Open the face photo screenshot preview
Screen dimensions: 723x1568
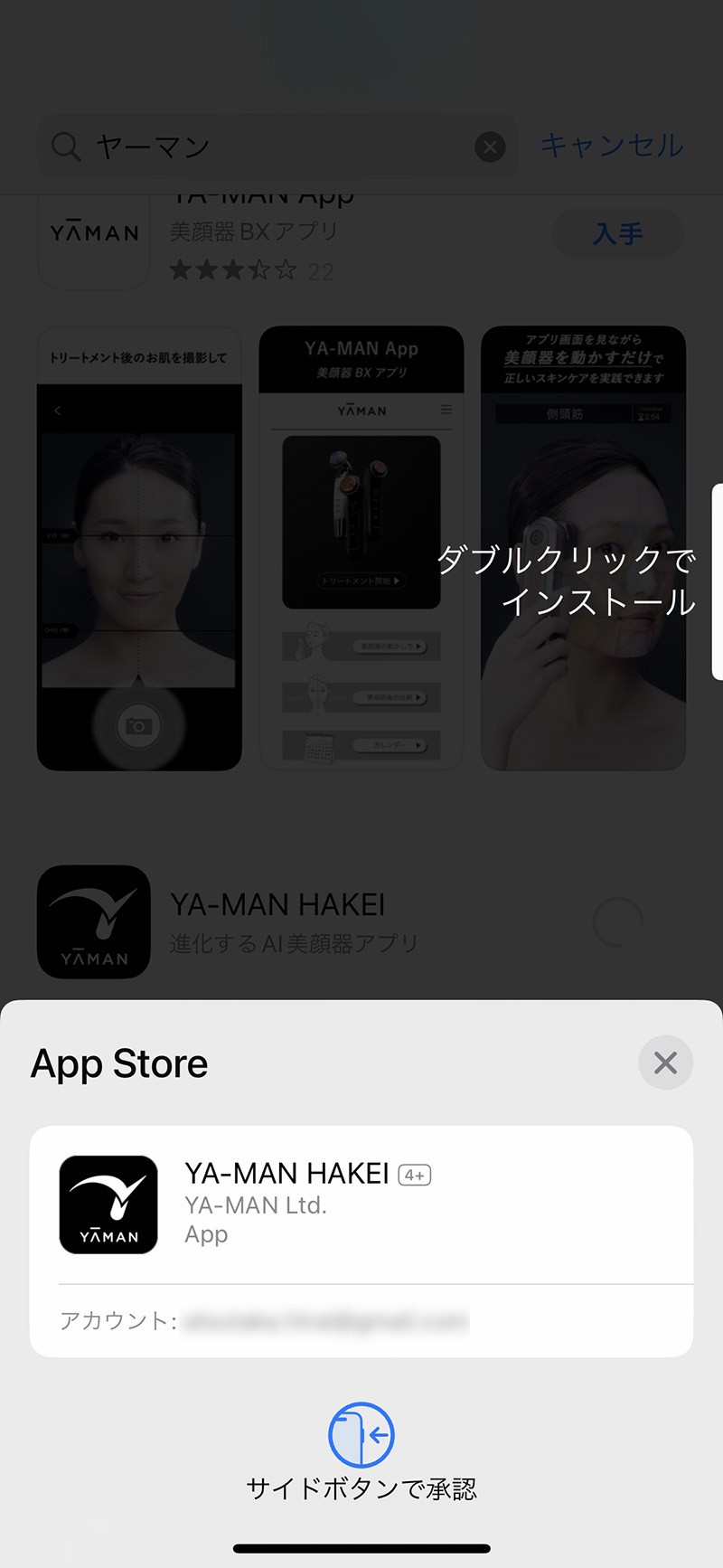[139, 548]
